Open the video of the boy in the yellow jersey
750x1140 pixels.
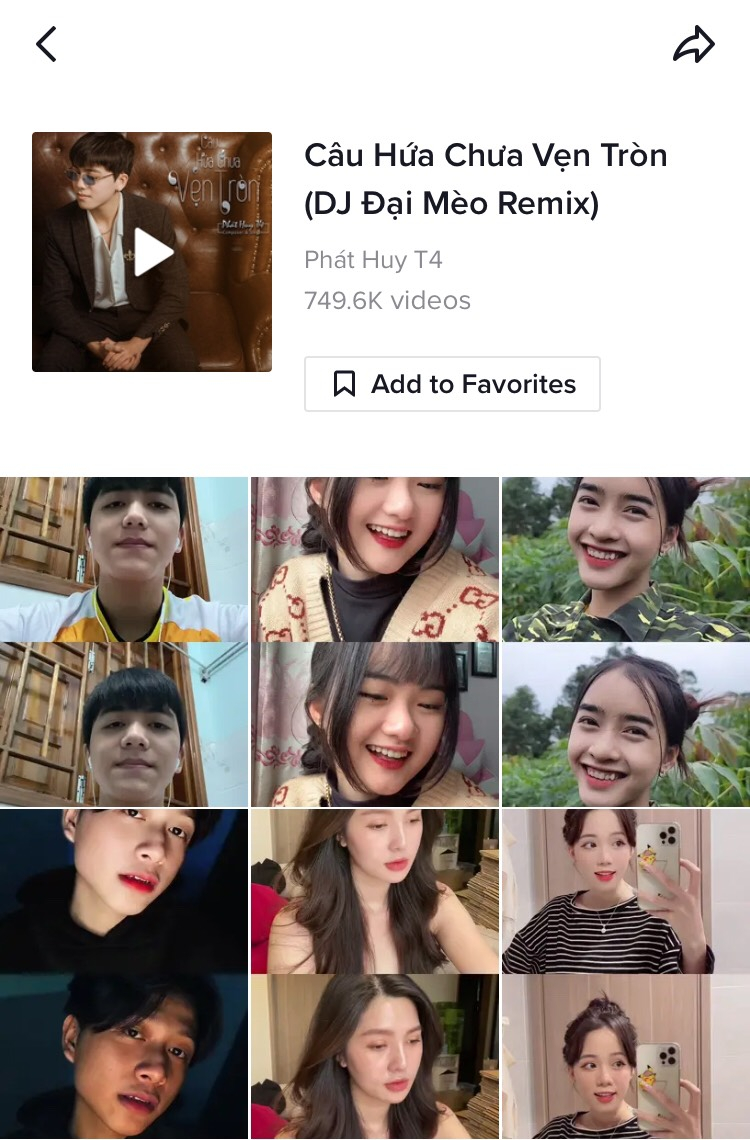124,640
